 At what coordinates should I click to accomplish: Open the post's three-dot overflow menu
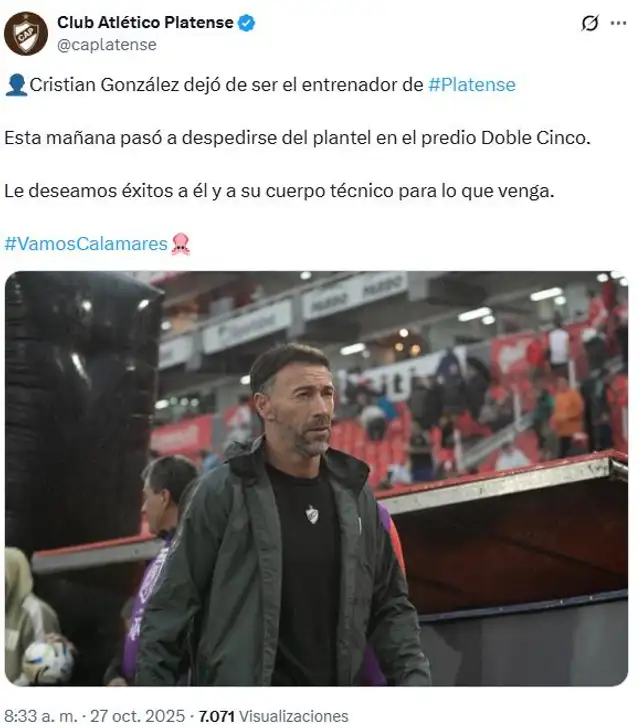click(x=620, y=23)
